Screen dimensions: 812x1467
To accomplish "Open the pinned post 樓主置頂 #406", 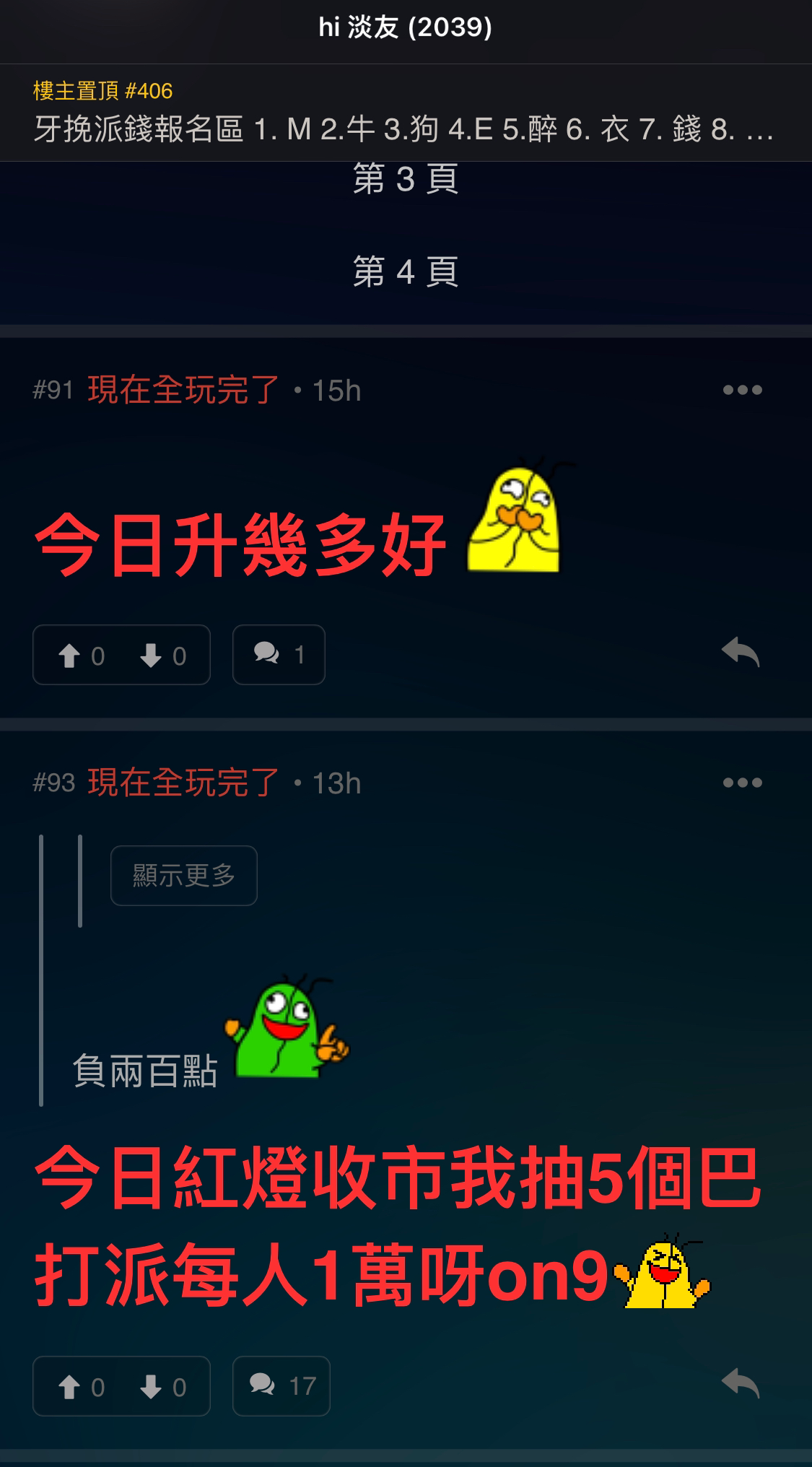I will [404, 112].
